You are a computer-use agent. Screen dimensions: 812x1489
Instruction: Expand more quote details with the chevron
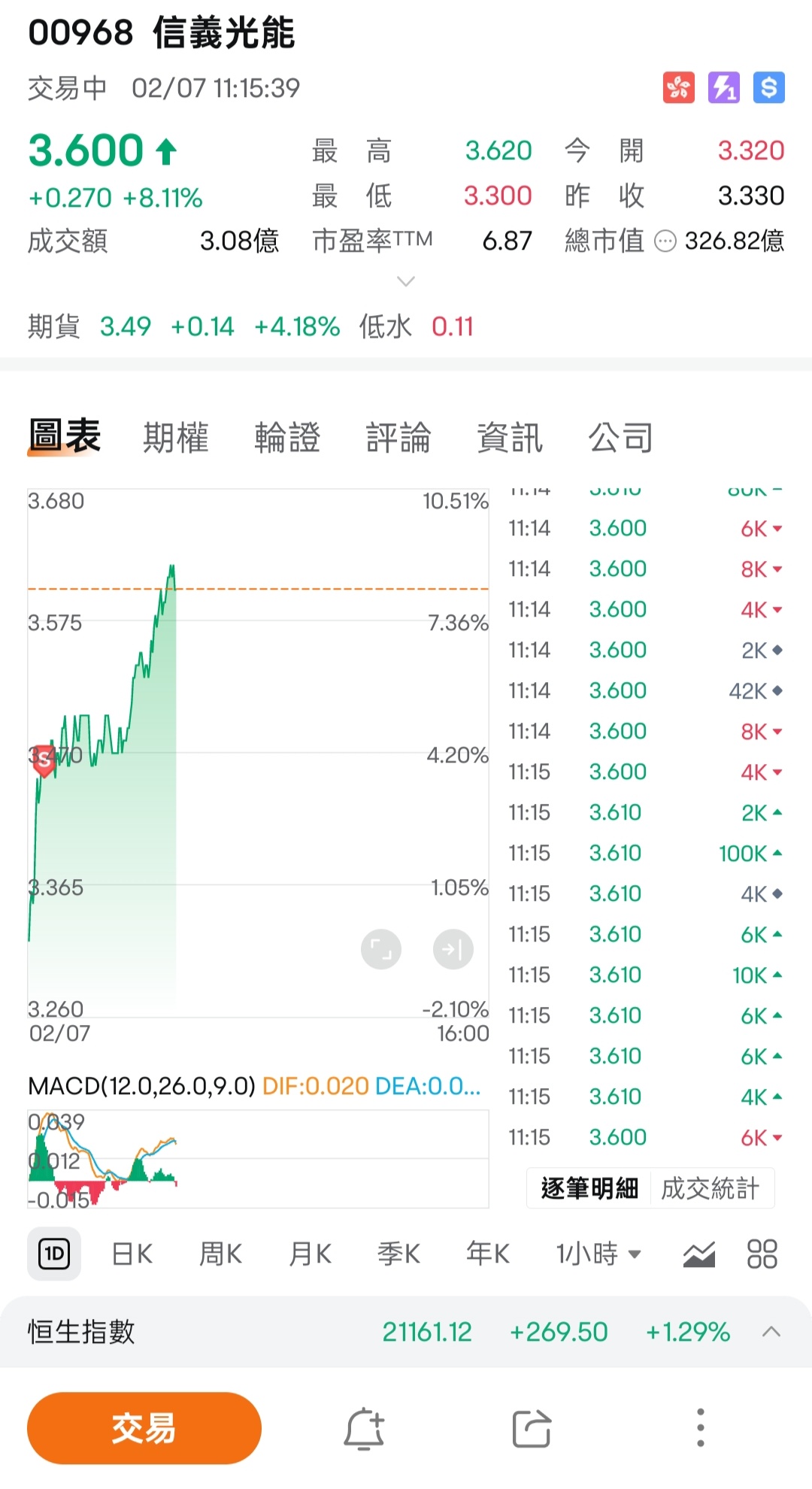406,281
